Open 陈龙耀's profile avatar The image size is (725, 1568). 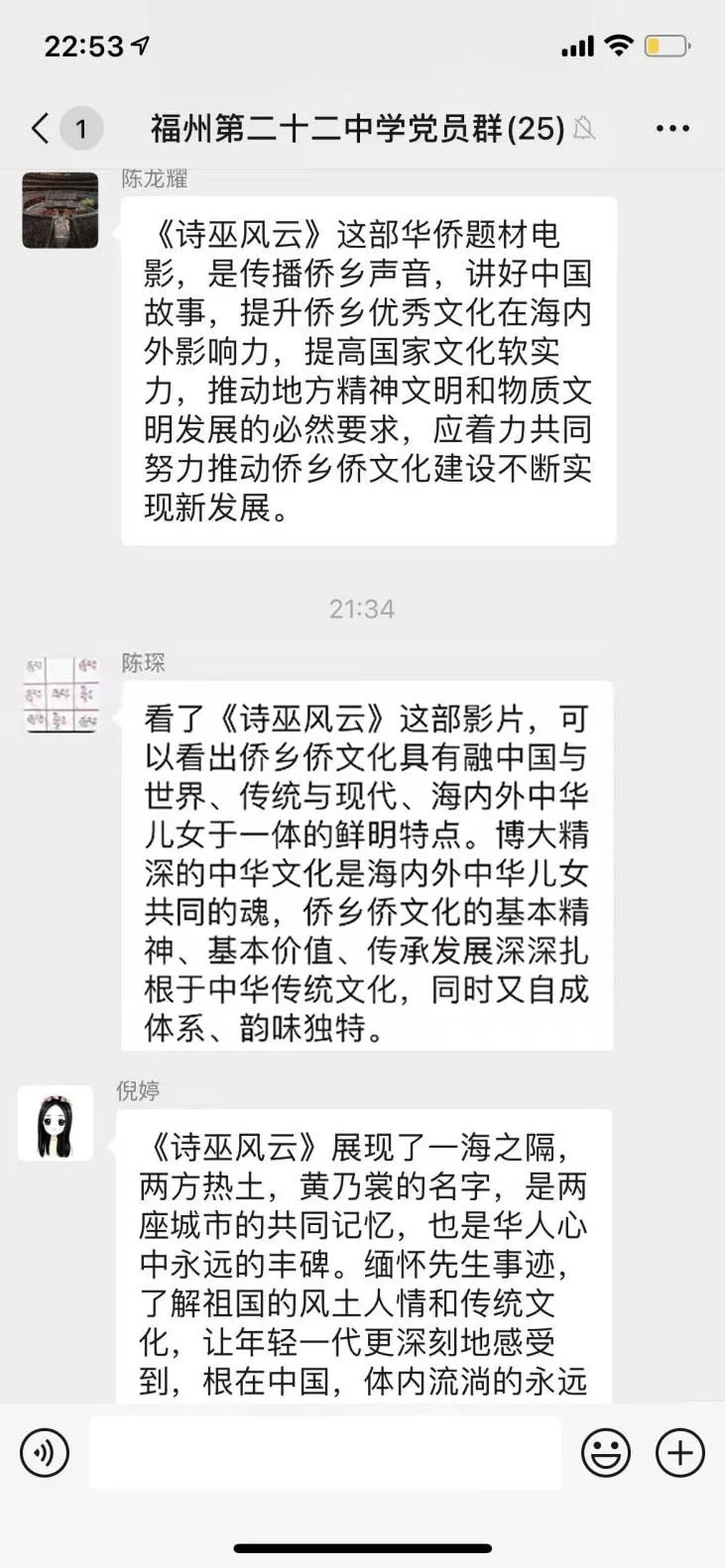click(60, 211)
